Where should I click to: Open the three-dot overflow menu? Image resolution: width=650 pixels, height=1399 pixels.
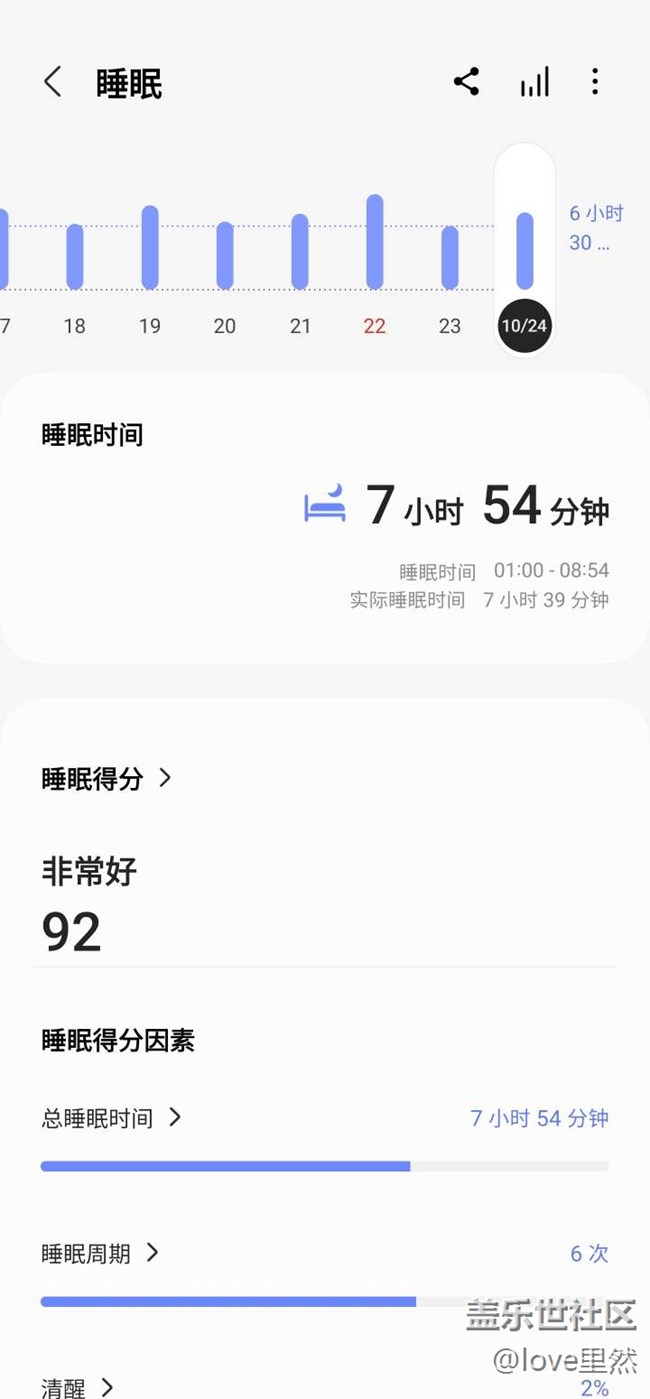click(595, 82)
